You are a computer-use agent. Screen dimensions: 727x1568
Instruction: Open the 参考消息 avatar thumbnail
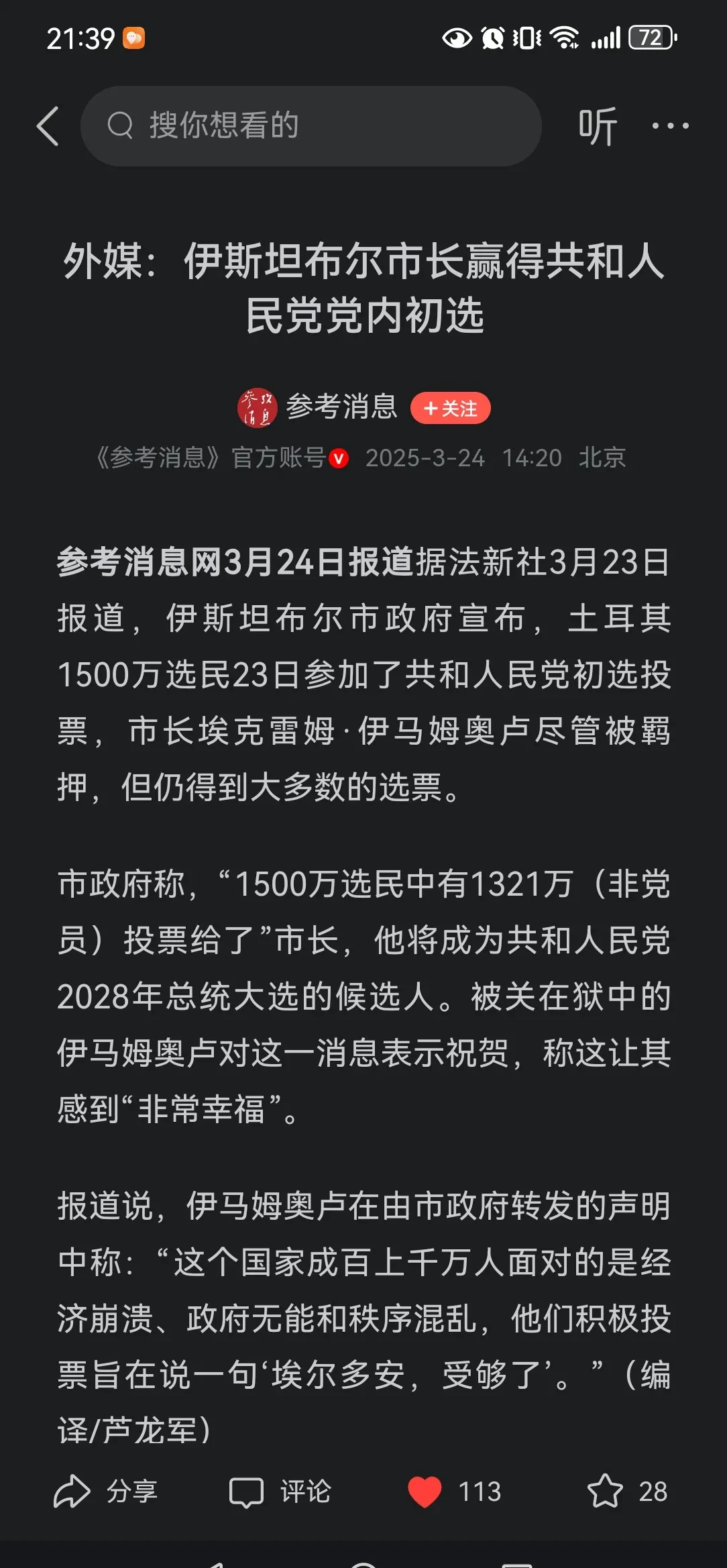tap(258, 406)
